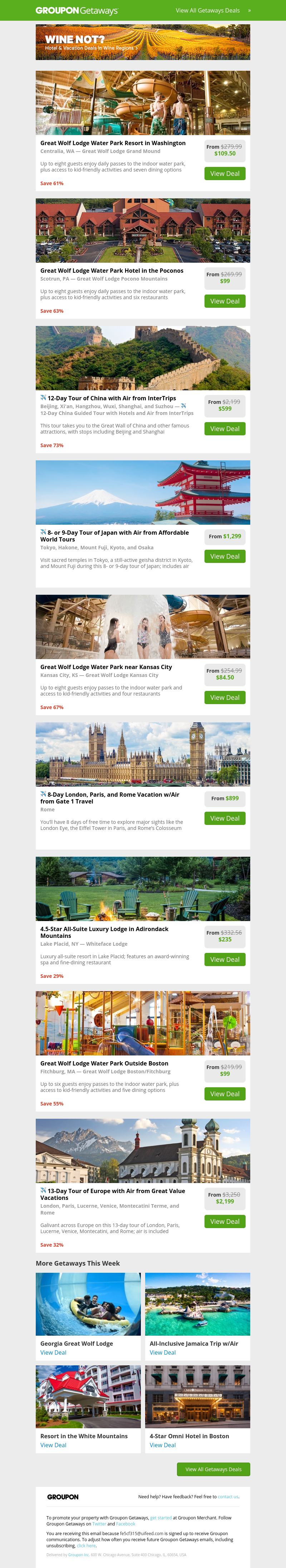
Task: Open the Wine Not? wine regions banner
Action: coord(142,42)
